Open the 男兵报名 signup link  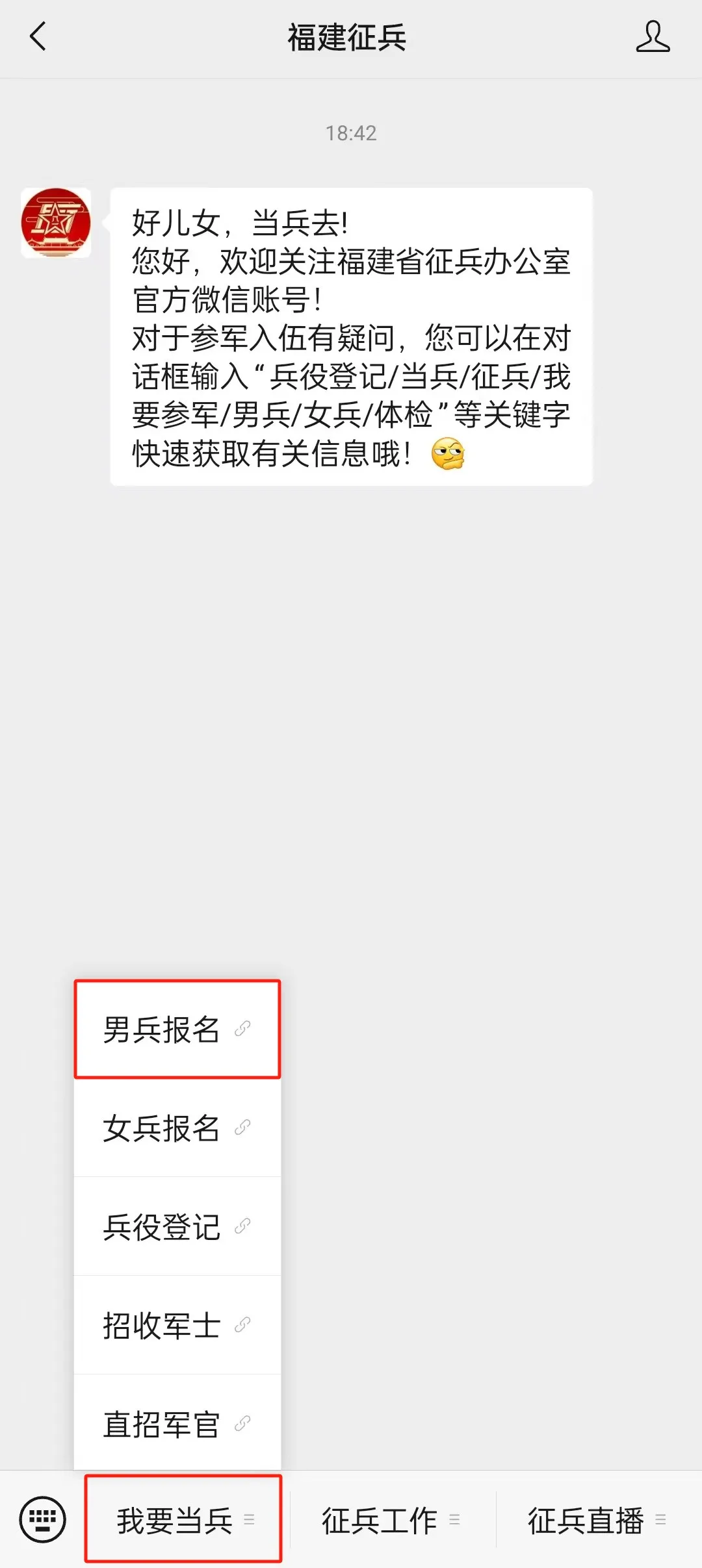(161, 1026)
